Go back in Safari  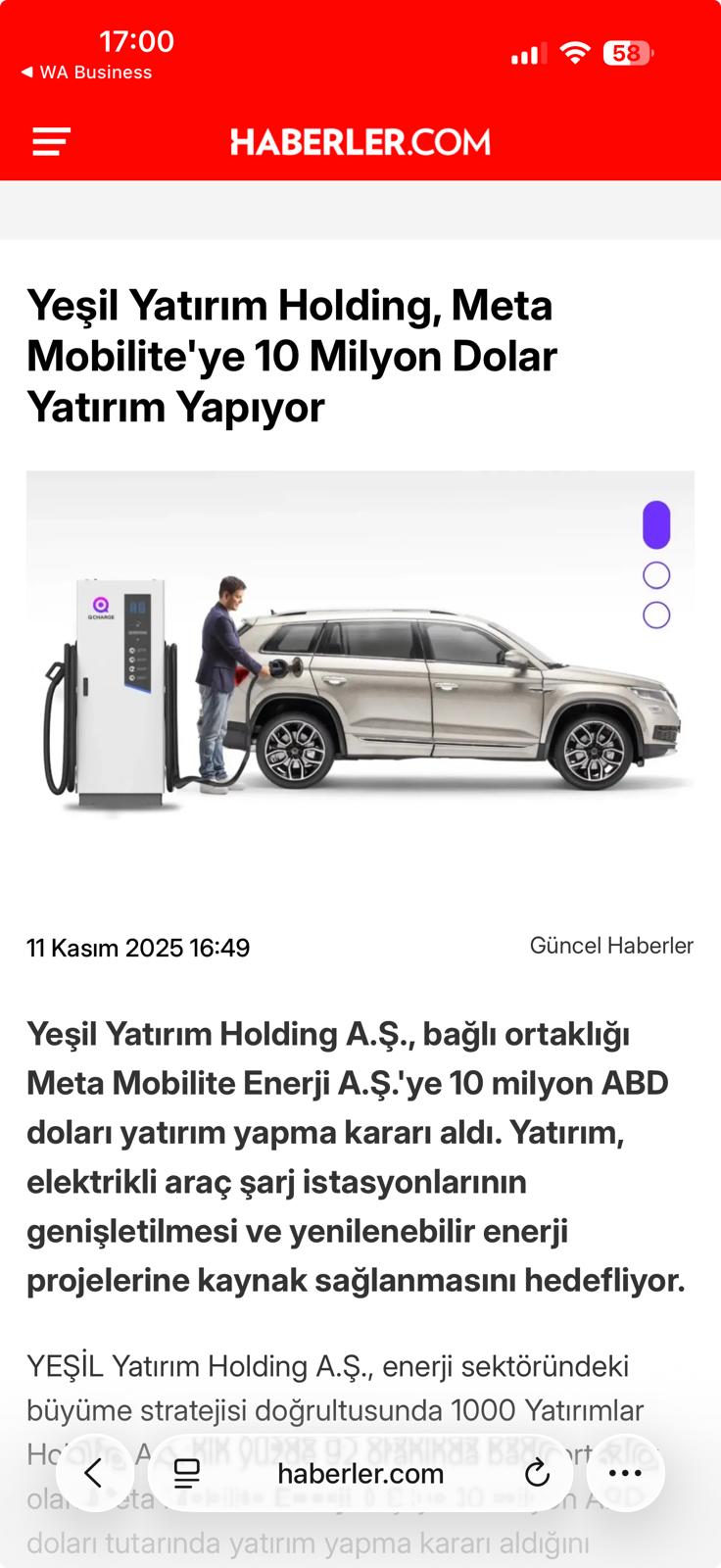click(x=94, y=1473)
